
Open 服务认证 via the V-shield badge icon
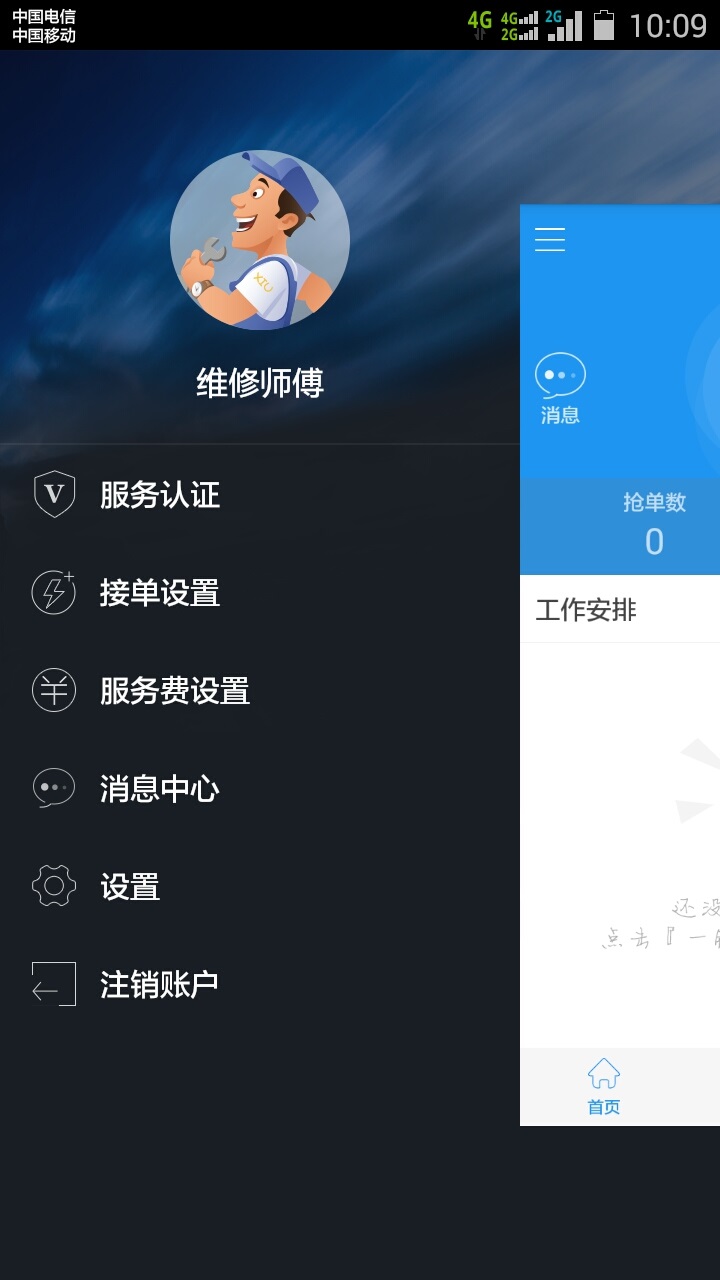(52, 493)
